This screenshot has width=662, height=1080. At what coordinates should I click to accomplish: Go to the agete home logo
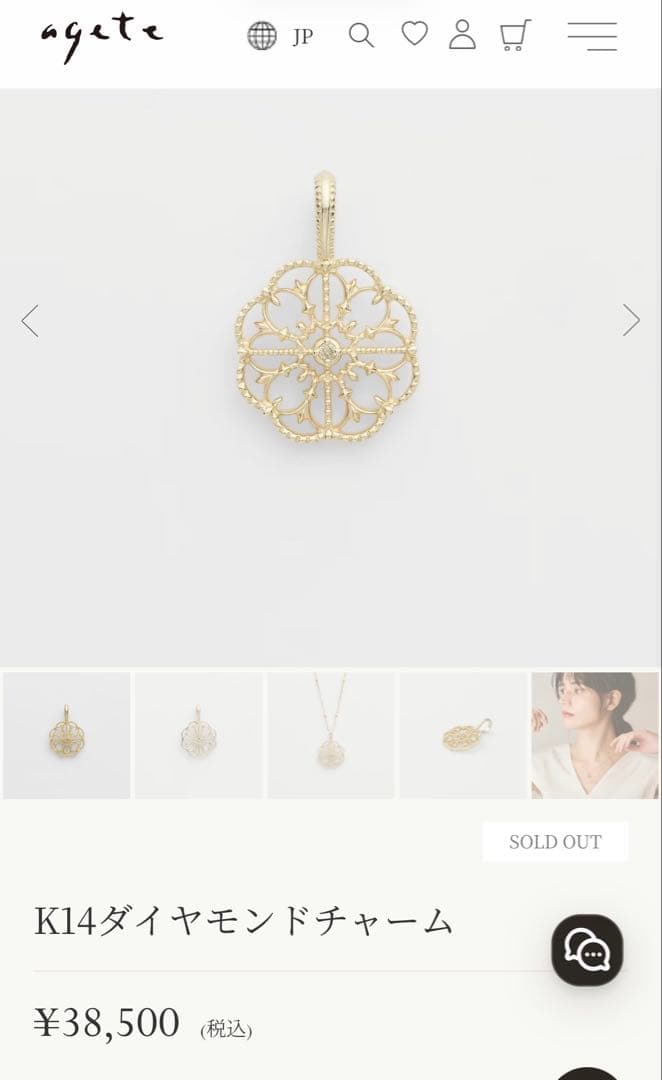[x=101, y=37]
